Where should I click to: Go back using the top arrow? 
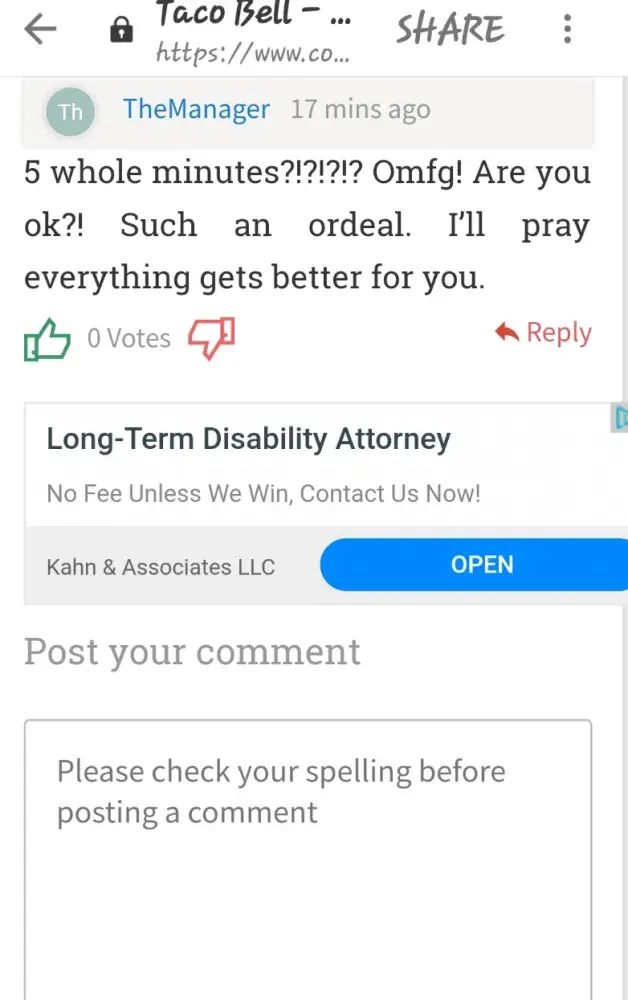(x=40, y=30)
